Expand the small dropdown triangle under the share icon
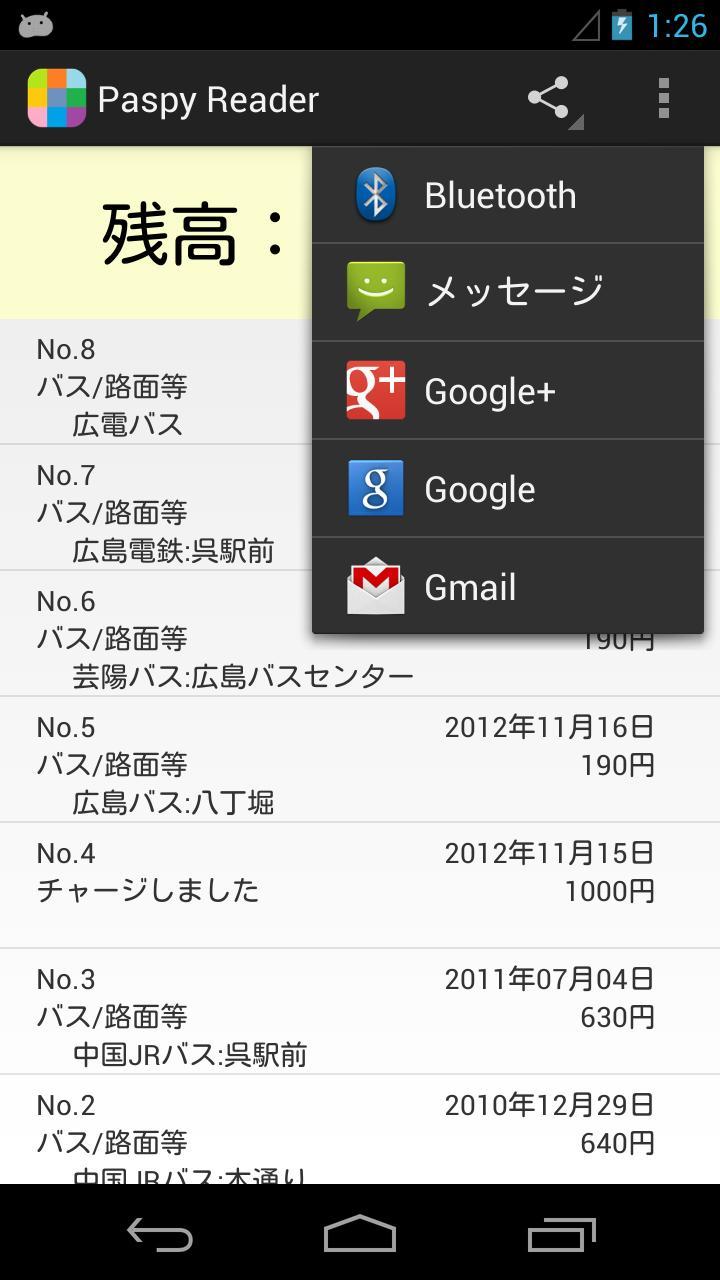 click(576, 120)
